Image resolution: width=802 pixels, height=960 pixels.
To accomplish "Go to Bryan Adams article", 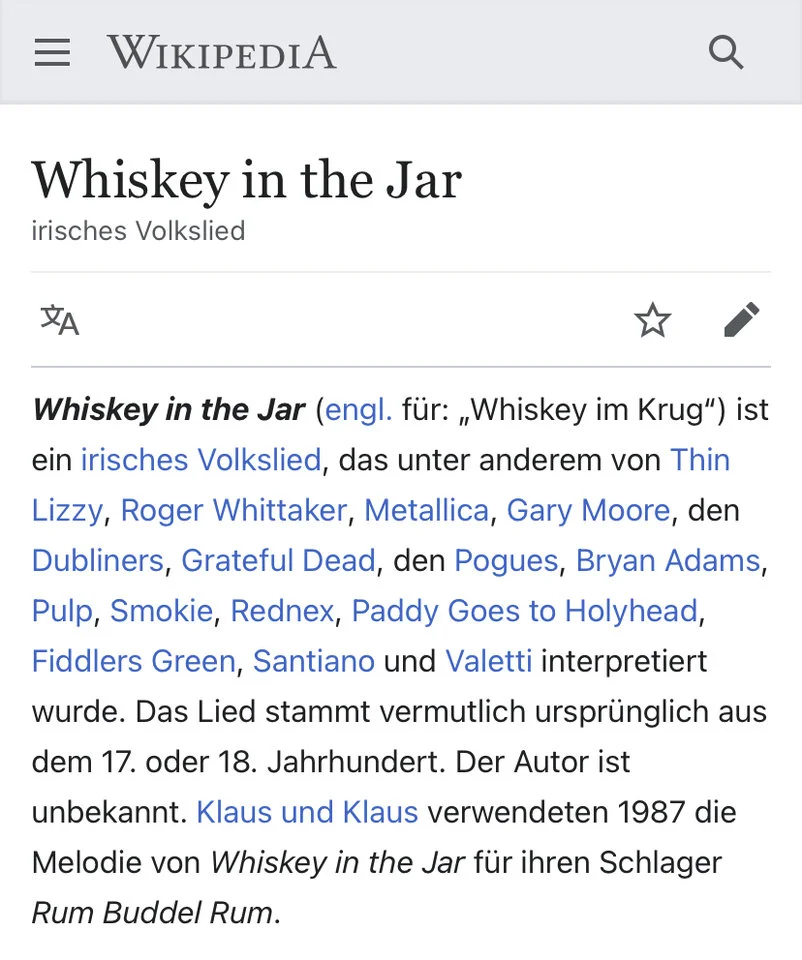I will pos(667,560).
